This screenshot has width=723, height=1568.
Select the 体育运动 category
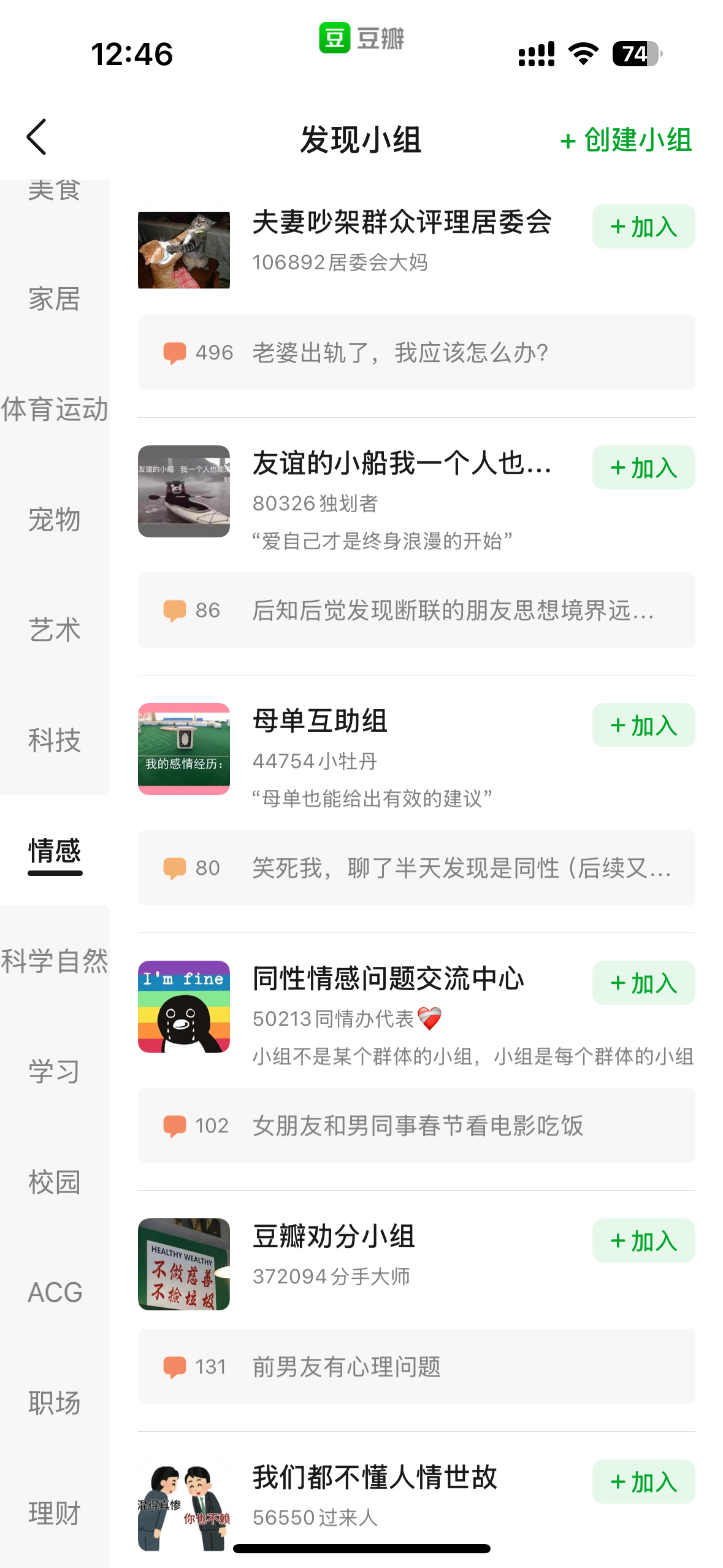[55, 409]
